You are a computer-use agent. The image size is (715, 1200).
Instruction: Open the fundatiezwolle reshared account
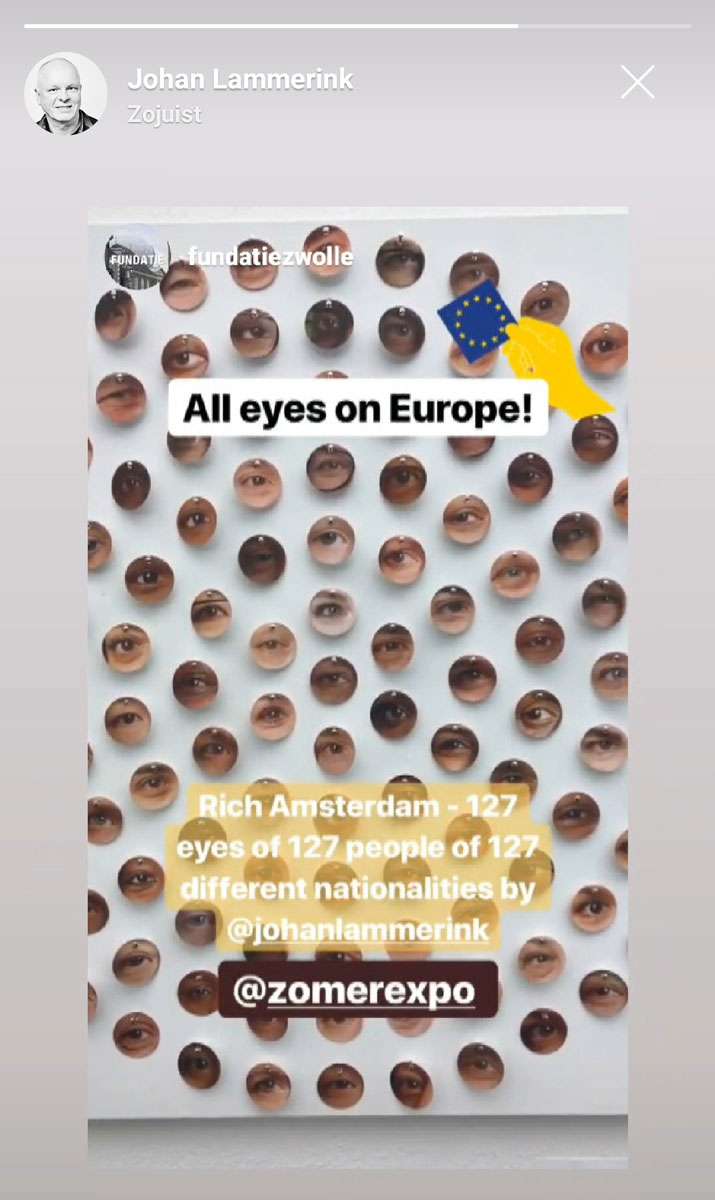271,257
